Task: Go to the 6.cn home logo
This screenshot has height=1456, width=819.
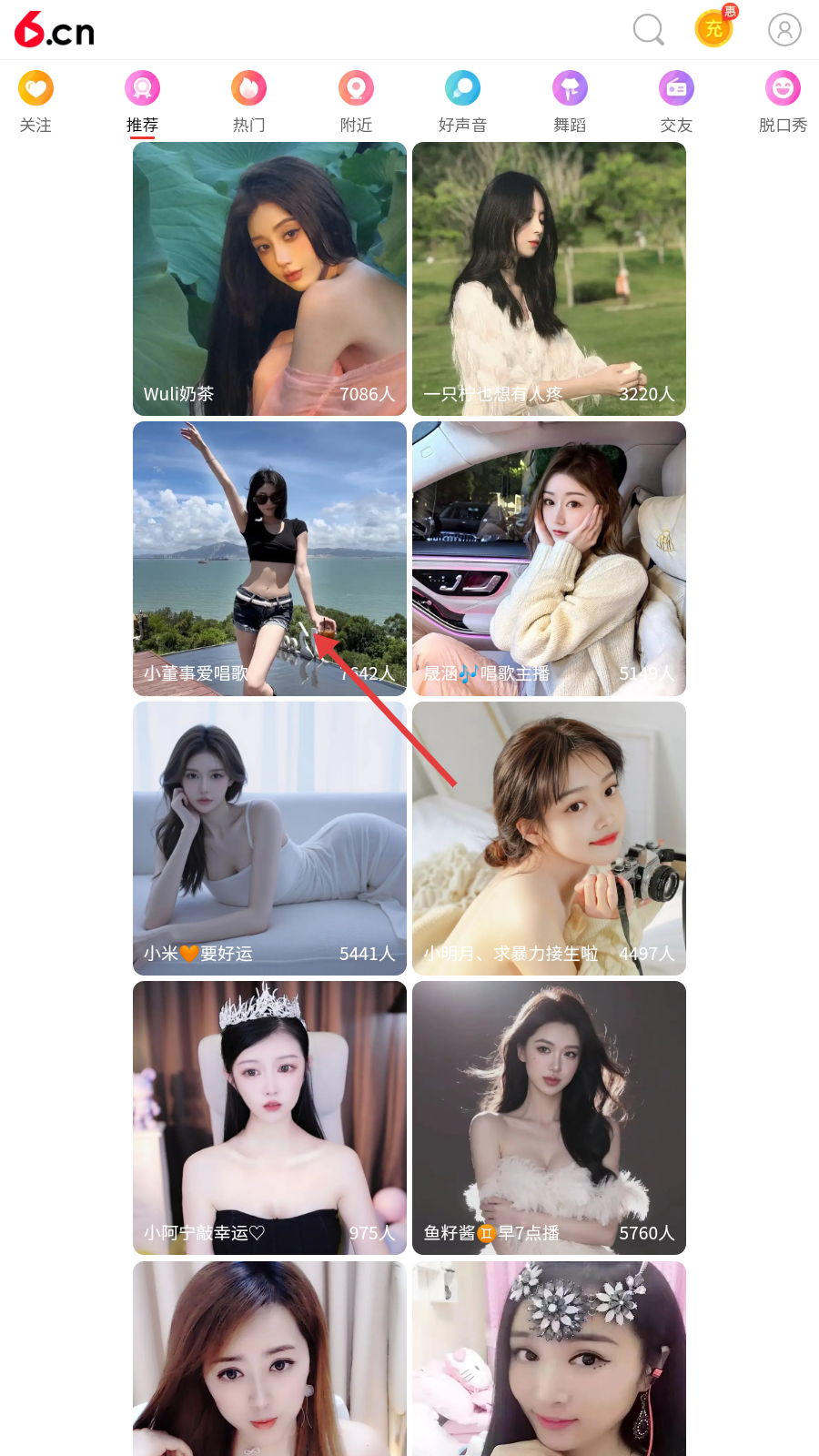Action: tap(55, 30)
